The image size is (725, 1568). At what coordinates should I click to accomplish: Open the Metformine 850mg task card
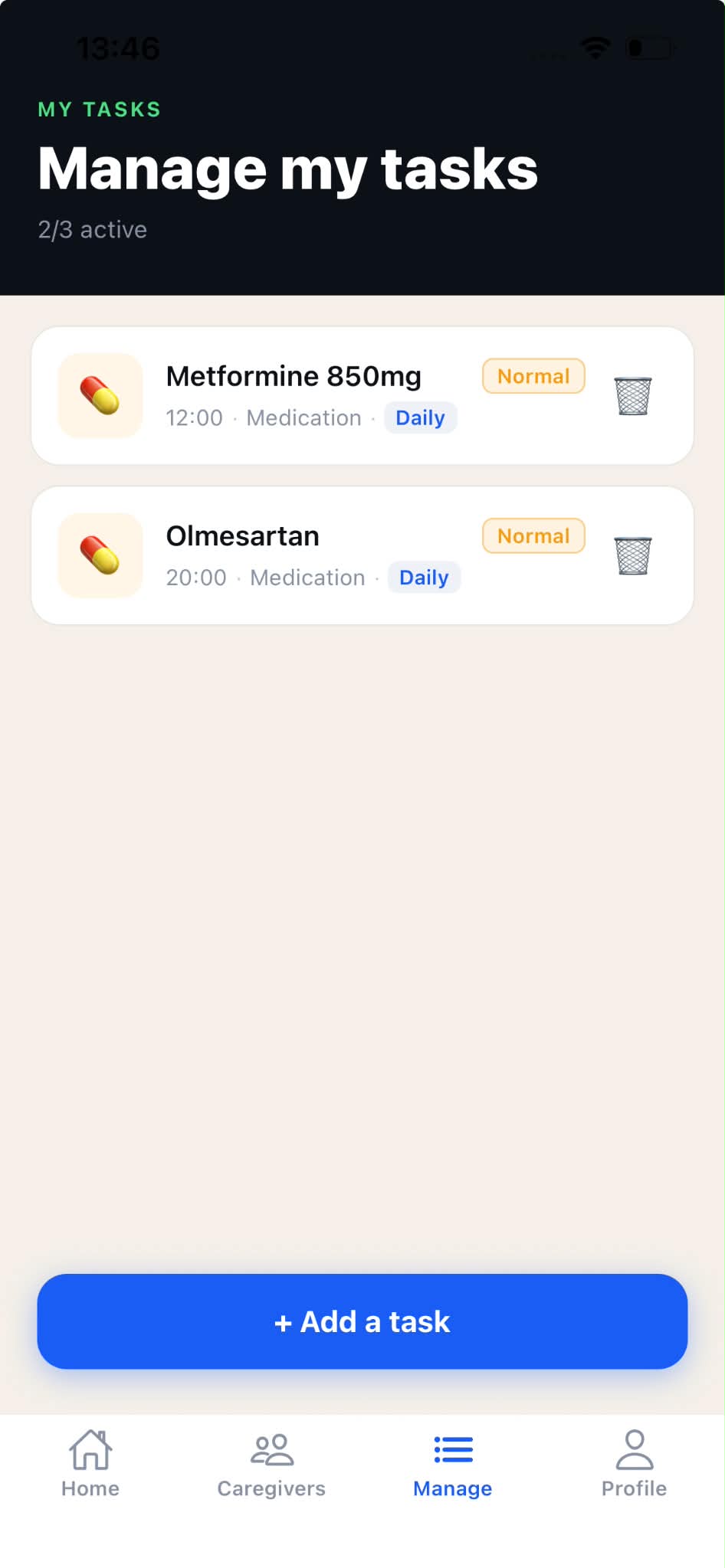[x=362, y=396]
